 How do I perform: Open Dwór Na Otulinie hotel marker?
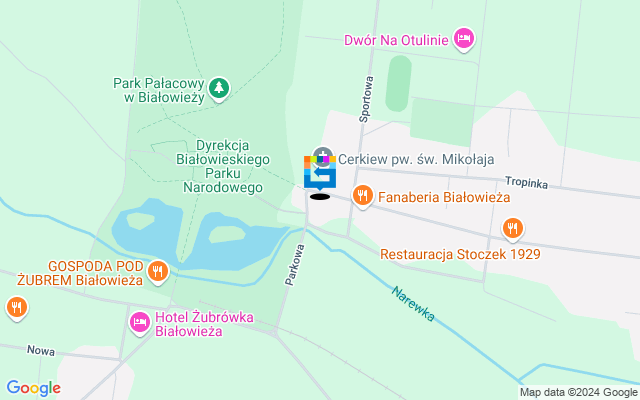(463, 38)
